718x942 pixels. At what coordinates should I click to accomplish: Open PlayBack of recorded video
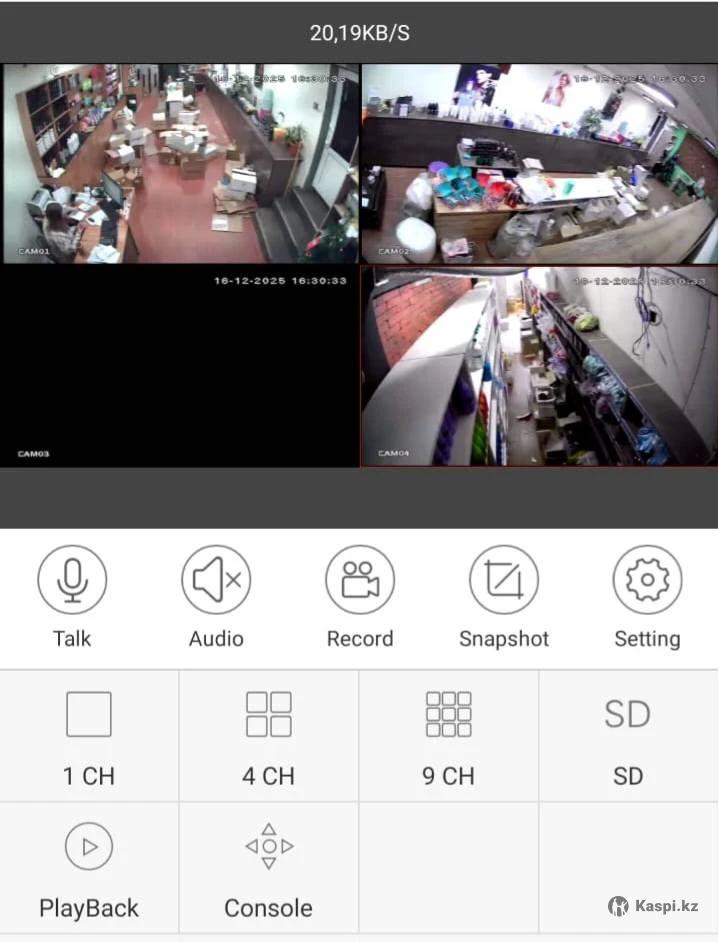pyautogui.click(x=89, y=867)
